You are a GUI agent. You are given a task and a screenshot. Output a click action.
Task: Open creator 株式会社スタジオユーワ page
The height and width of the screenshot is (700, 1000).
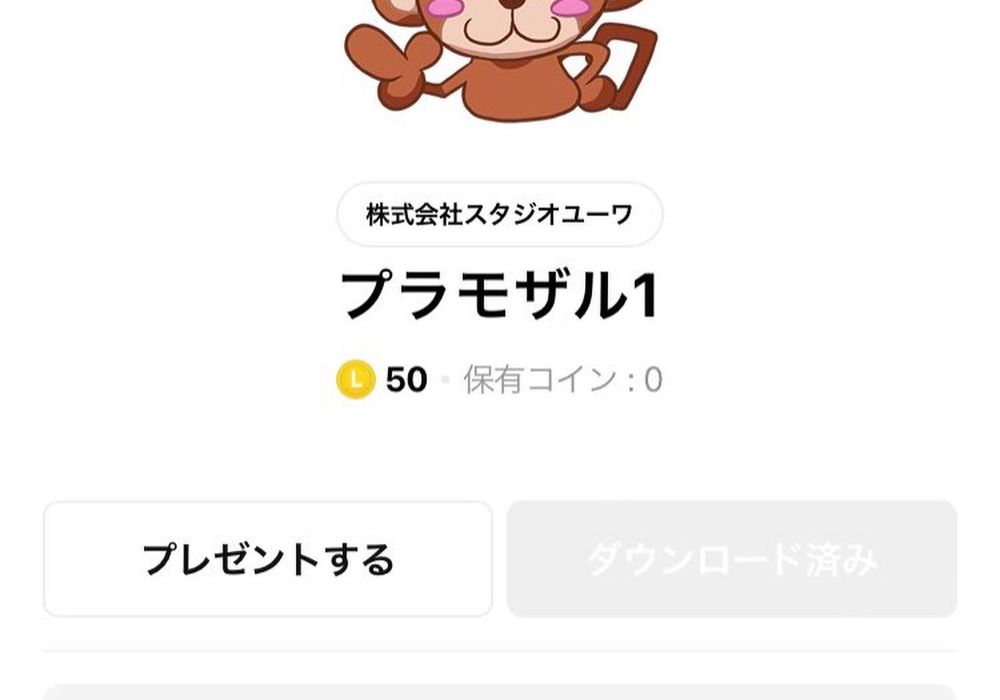click(x=499, y=215)
